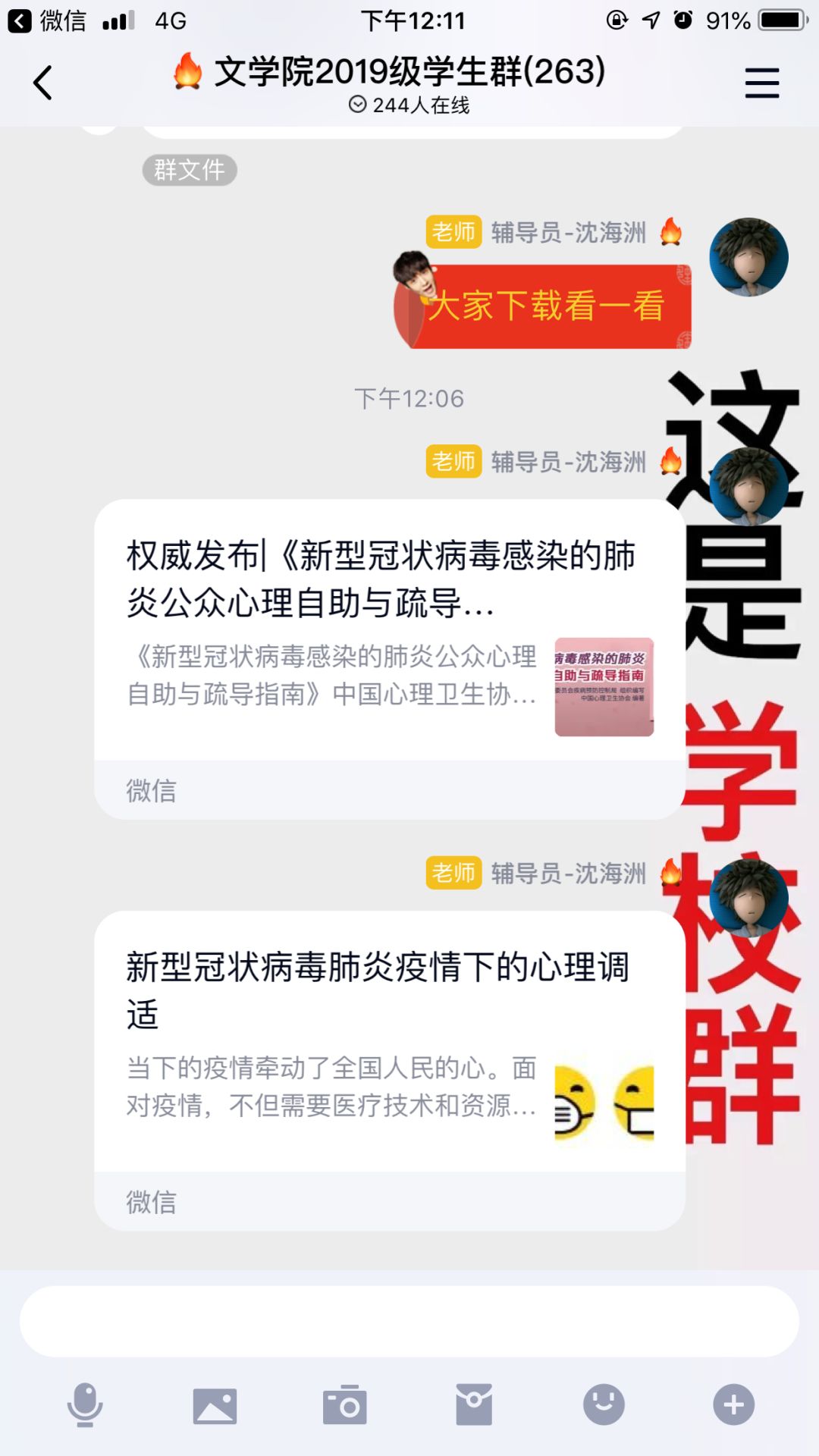Tap the 群文件 chip
The image size is (819, 1456).
pyautogui.click(x=190, y=170)
